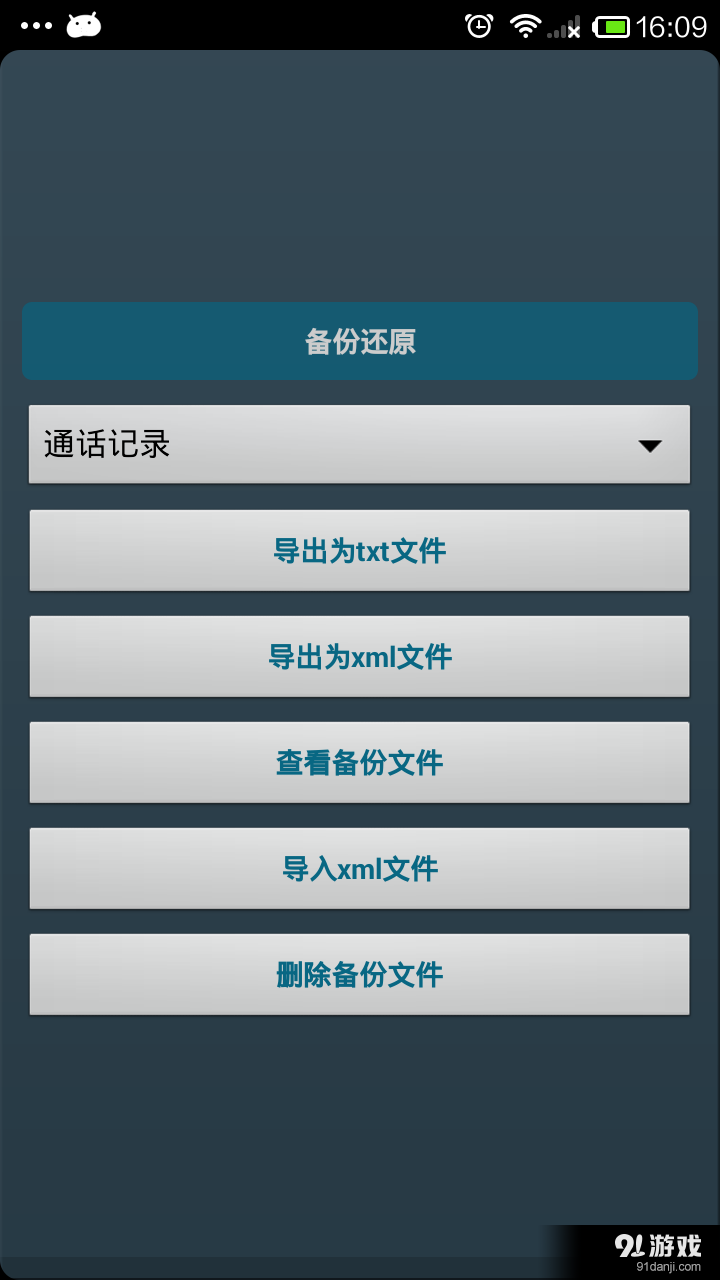Open 查看备份文件 to view backup files
720x1280 pixels.
click(x=360, y=762)
